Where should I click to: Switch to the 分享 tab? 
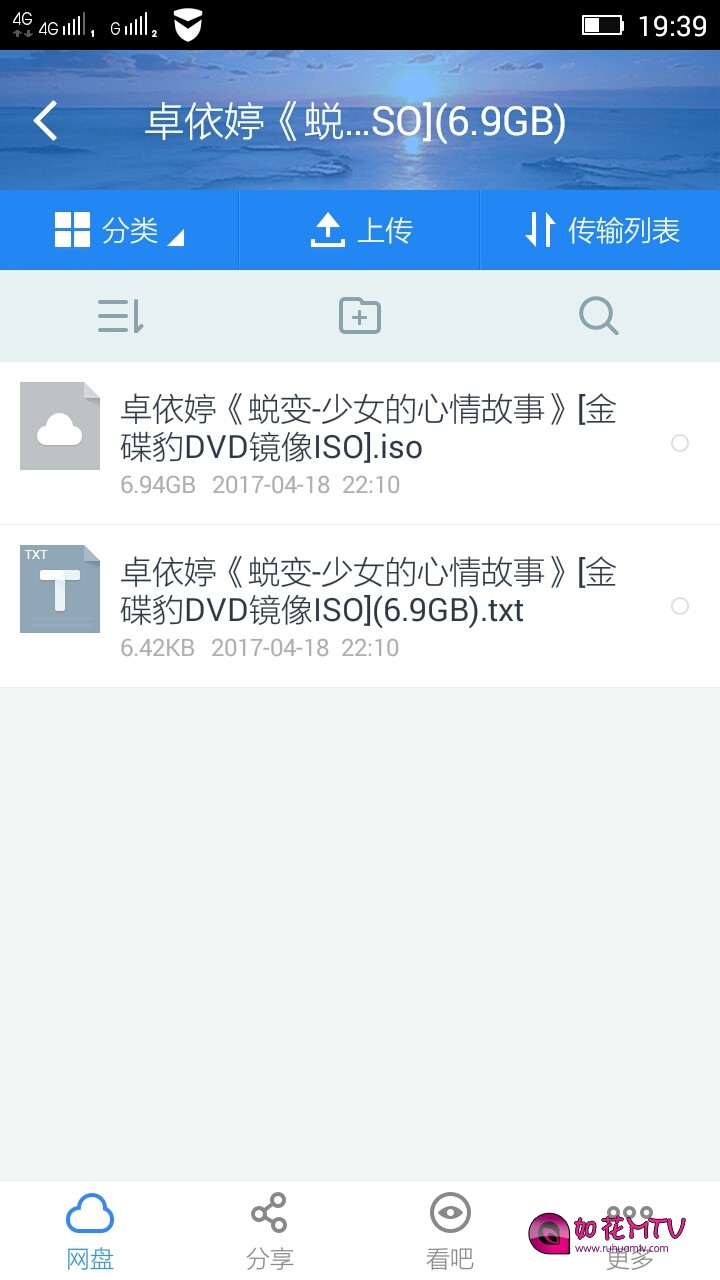[x=270, y=1231]
